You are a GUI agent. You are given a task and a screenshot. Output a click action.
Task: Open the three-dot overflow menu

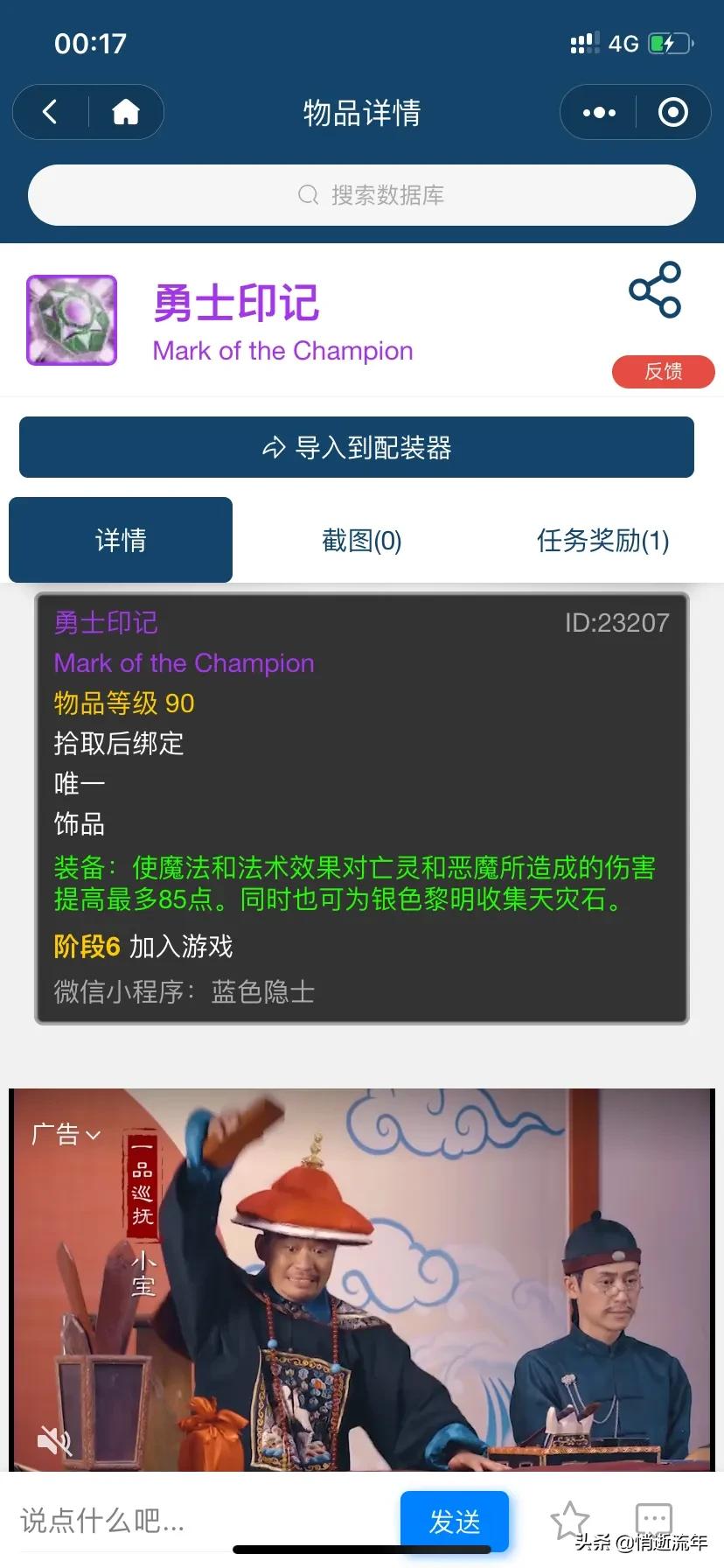click(x=599, y=112)
